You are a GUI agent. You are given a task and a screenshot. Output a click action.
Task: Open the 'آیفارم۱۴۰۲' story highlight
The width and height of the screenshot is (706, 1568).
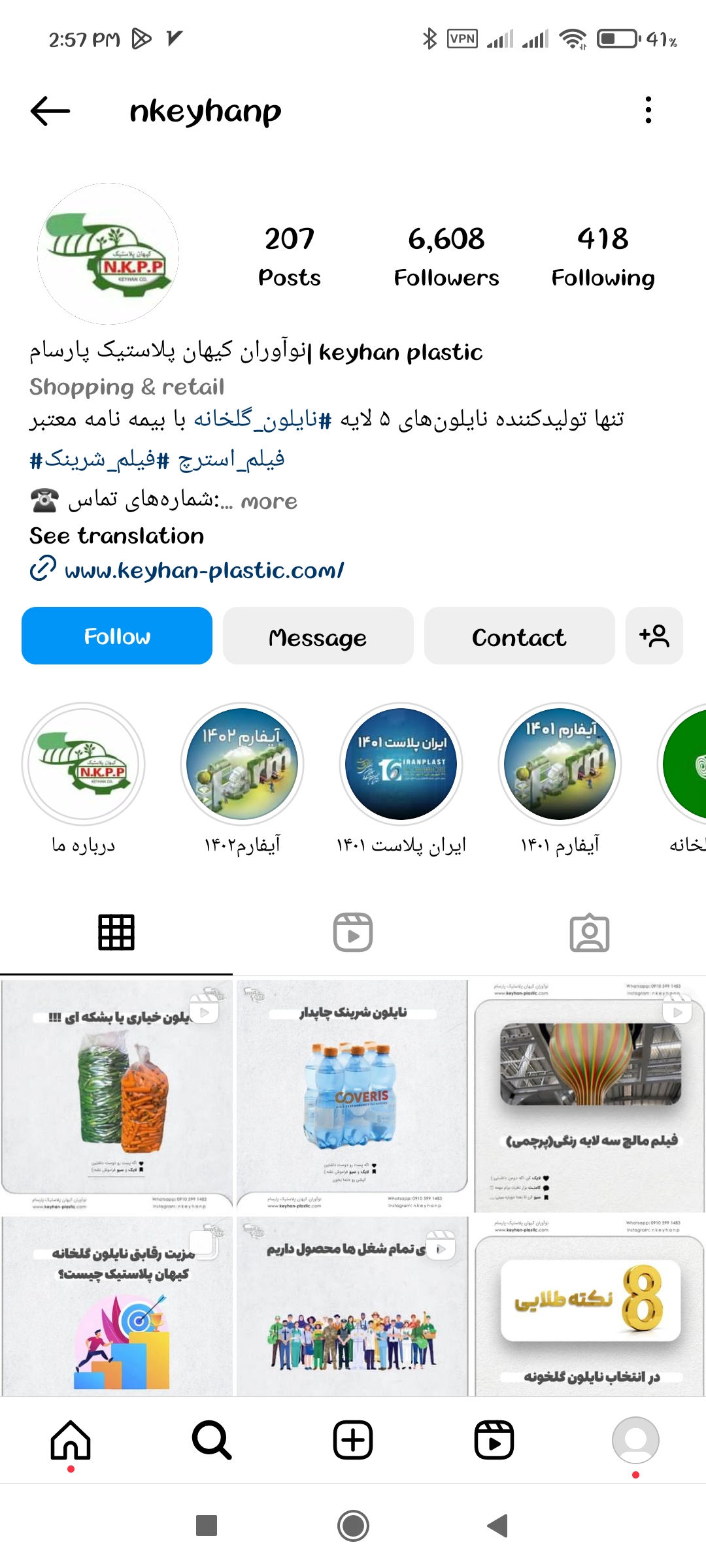click(242, 764)
